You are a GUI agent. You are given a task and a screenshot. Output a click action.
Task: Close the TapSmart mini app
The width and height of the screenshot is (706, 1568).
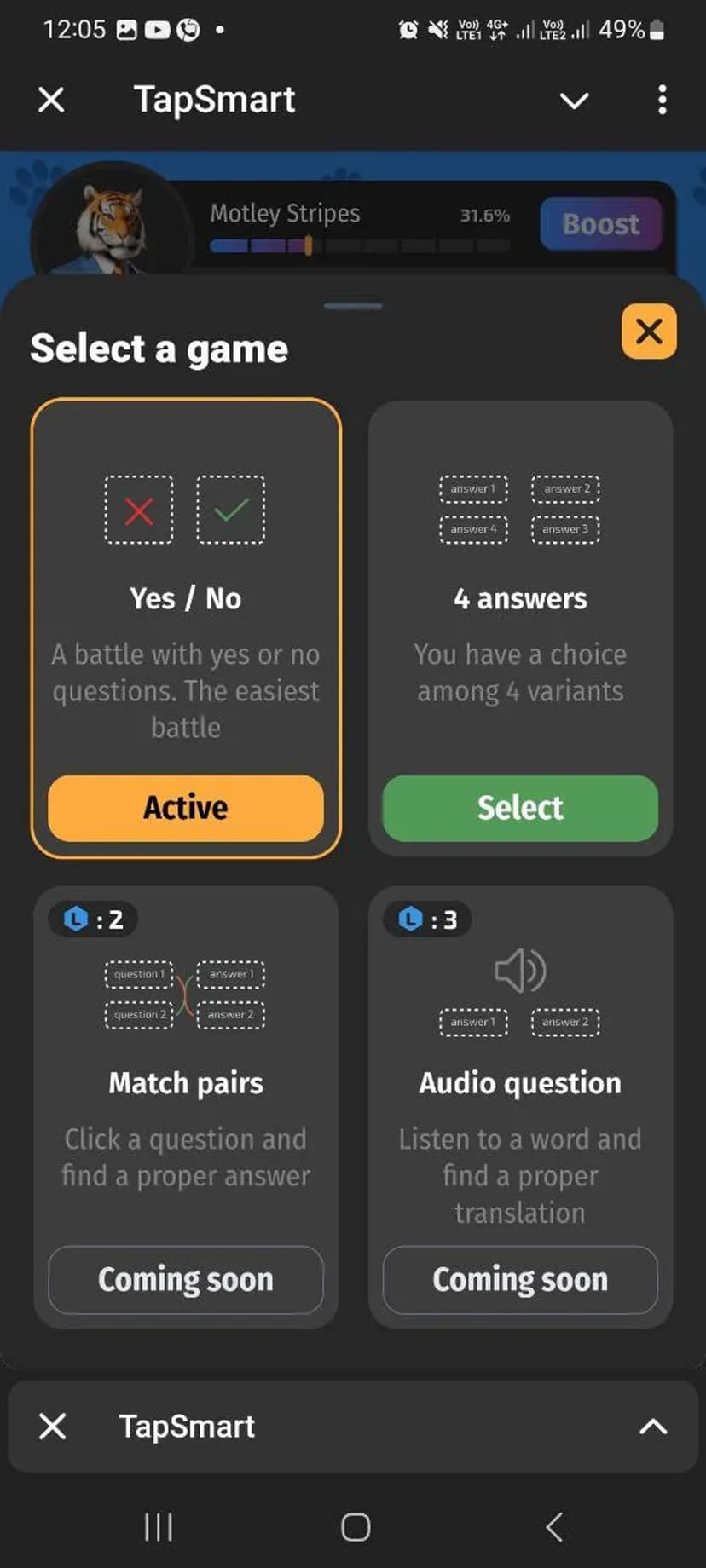[x=51, y=101]
